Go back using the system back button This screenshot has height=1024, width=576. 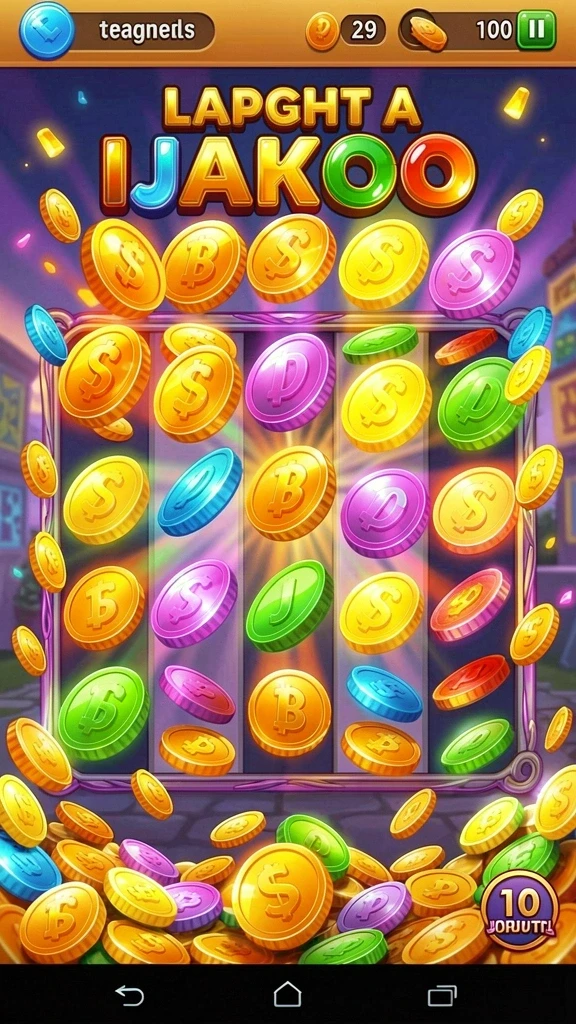coord(129,995)
